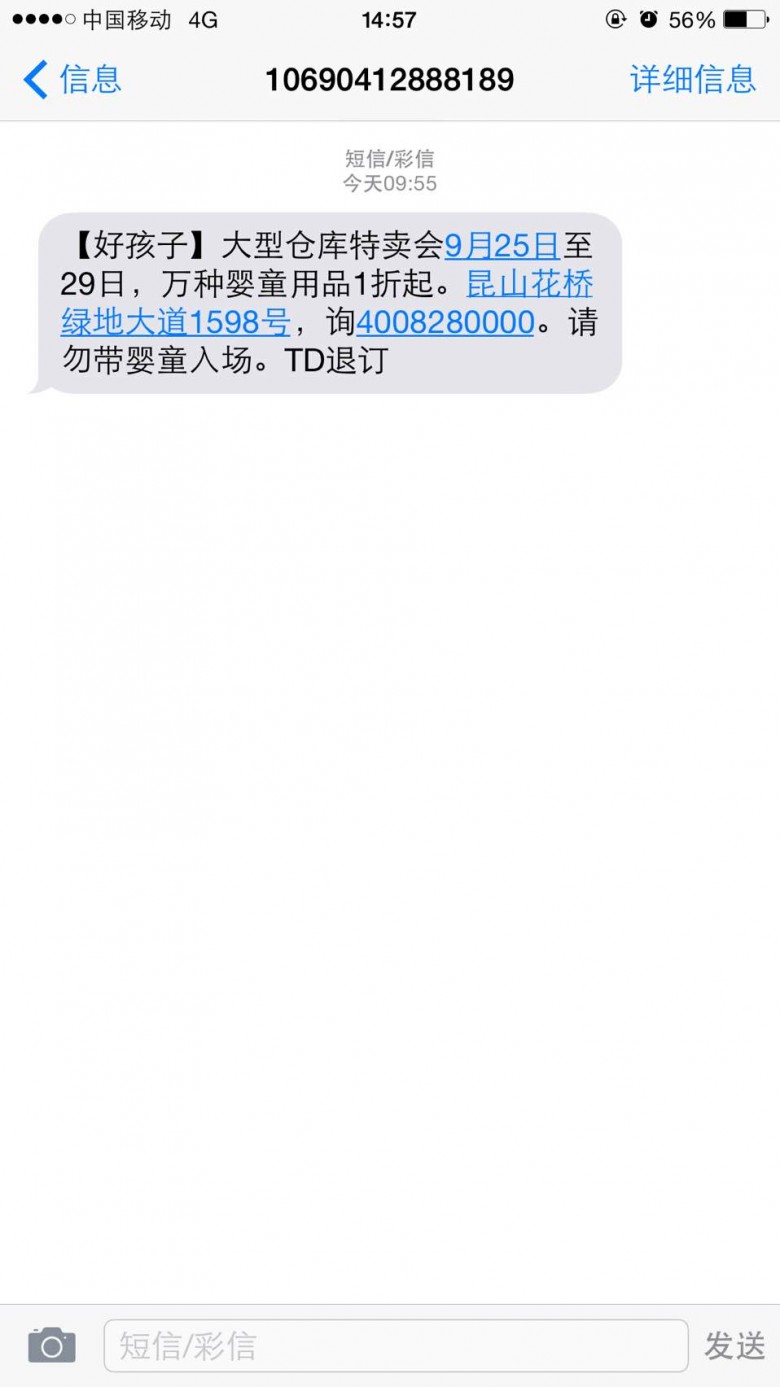Focus the 短信/彩信 message input field
This screenshot has height=1387, width=780.
tap(395, 1345)
